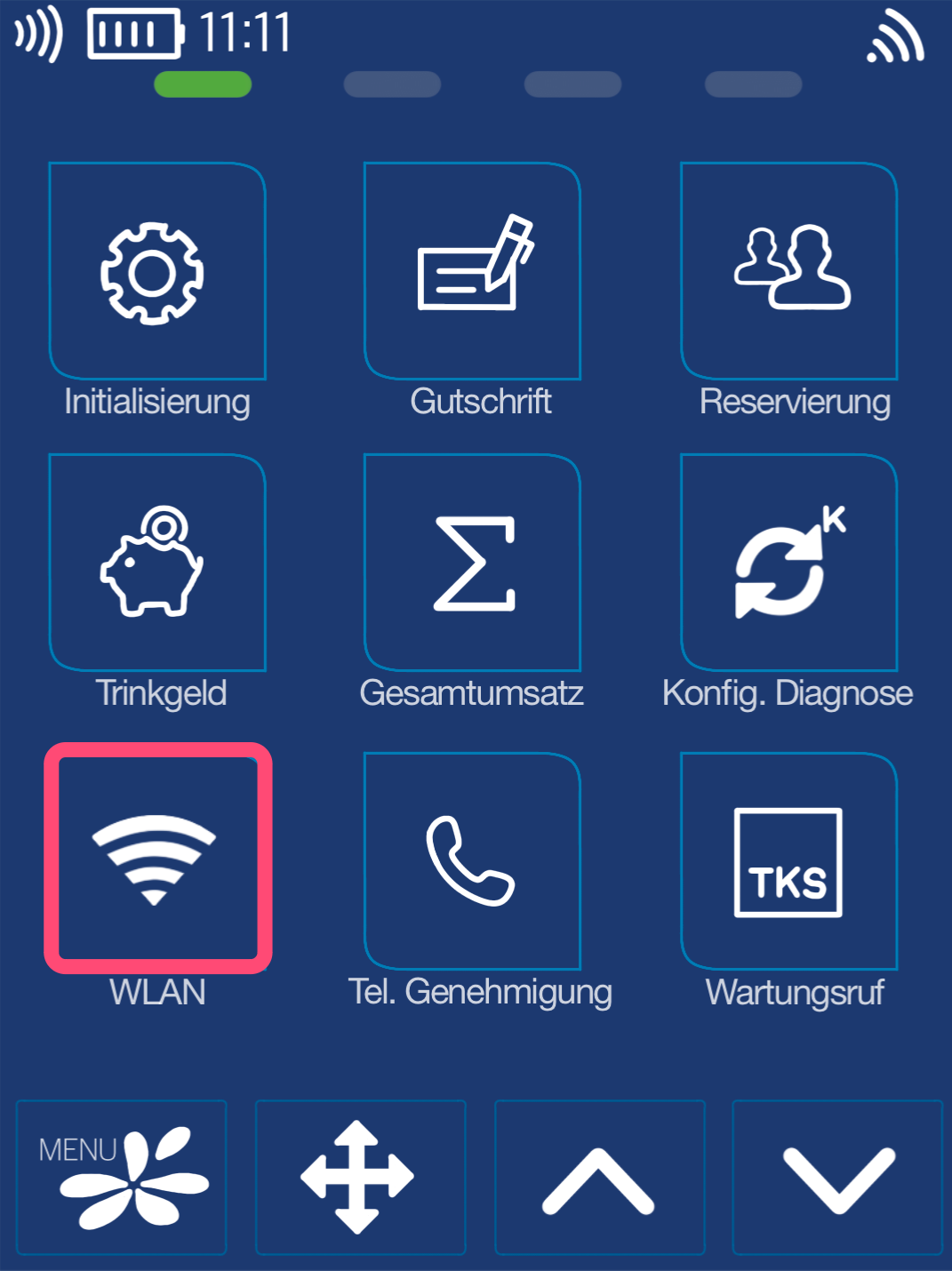The image size is (952, 1271).
Task: Open the Initialisierung settings tile
Action: 157,271
